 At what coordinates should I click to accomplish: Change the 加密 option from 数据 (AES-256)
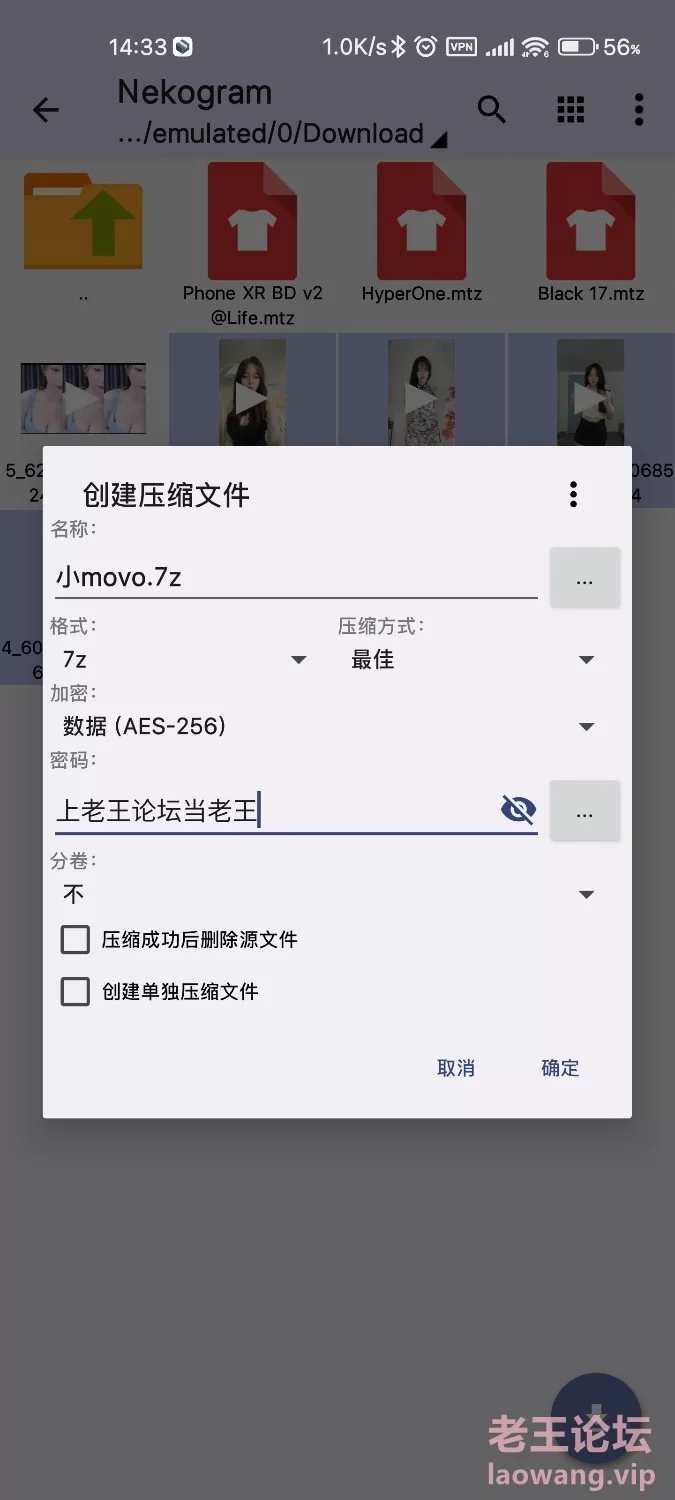coord(329,727)
